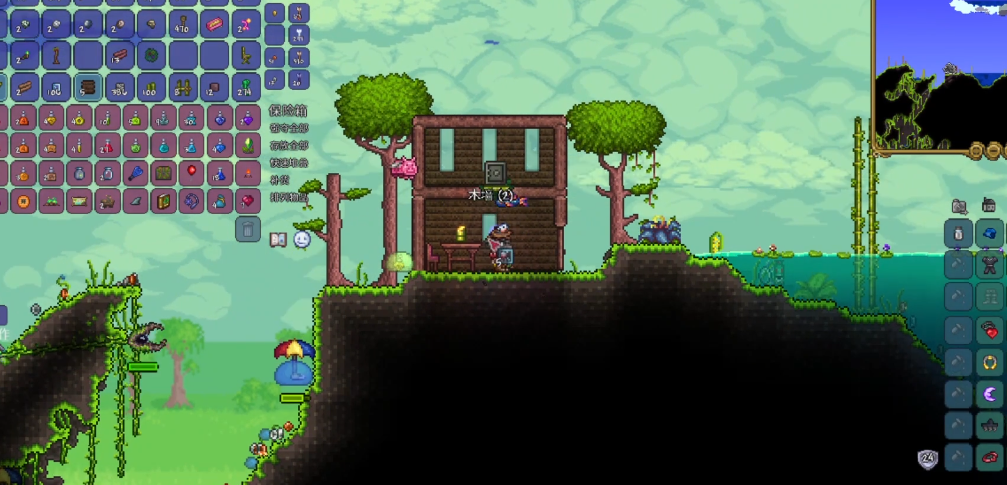Screen dimensions: 1007x485
Task: Select the blue helmet armor slot
Action: pos(989,234)
